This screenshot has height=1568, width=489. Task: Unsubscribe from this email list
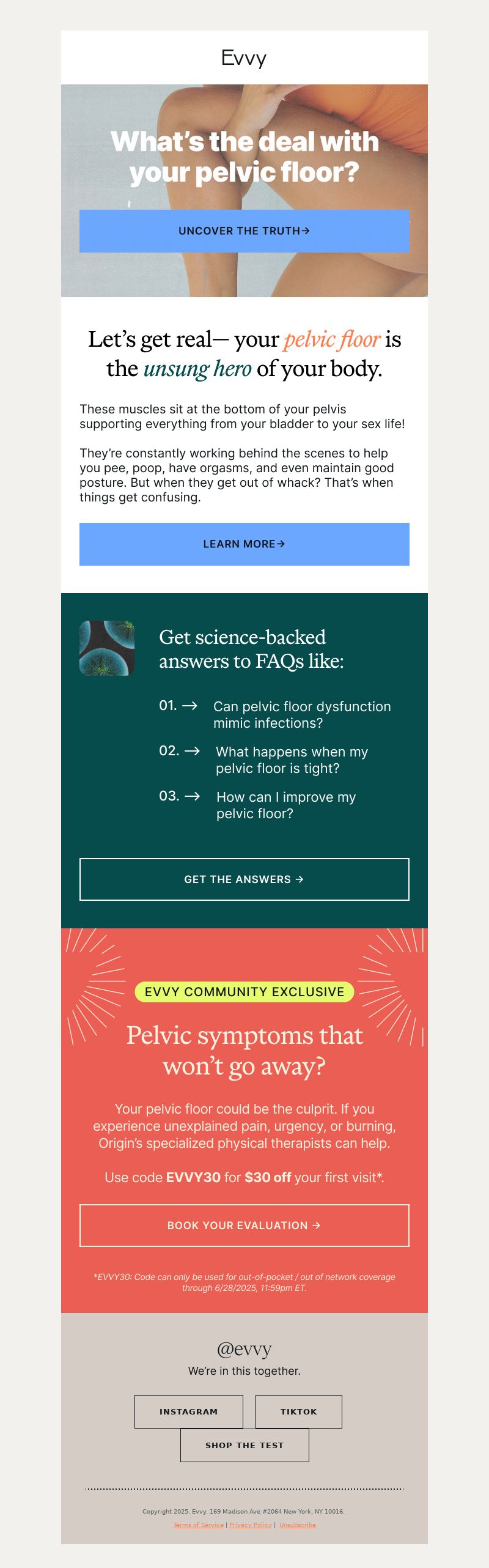[x=297, y=1525]
